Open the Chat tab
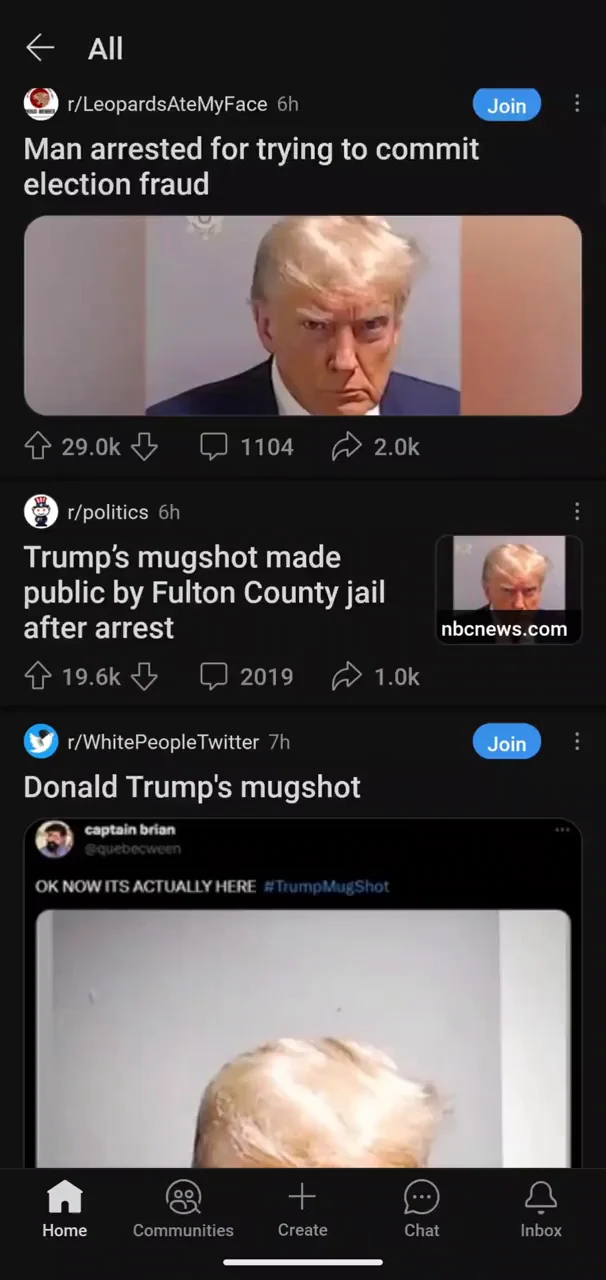Screen dimensions: 606x1280 [x=421, y=1208]
